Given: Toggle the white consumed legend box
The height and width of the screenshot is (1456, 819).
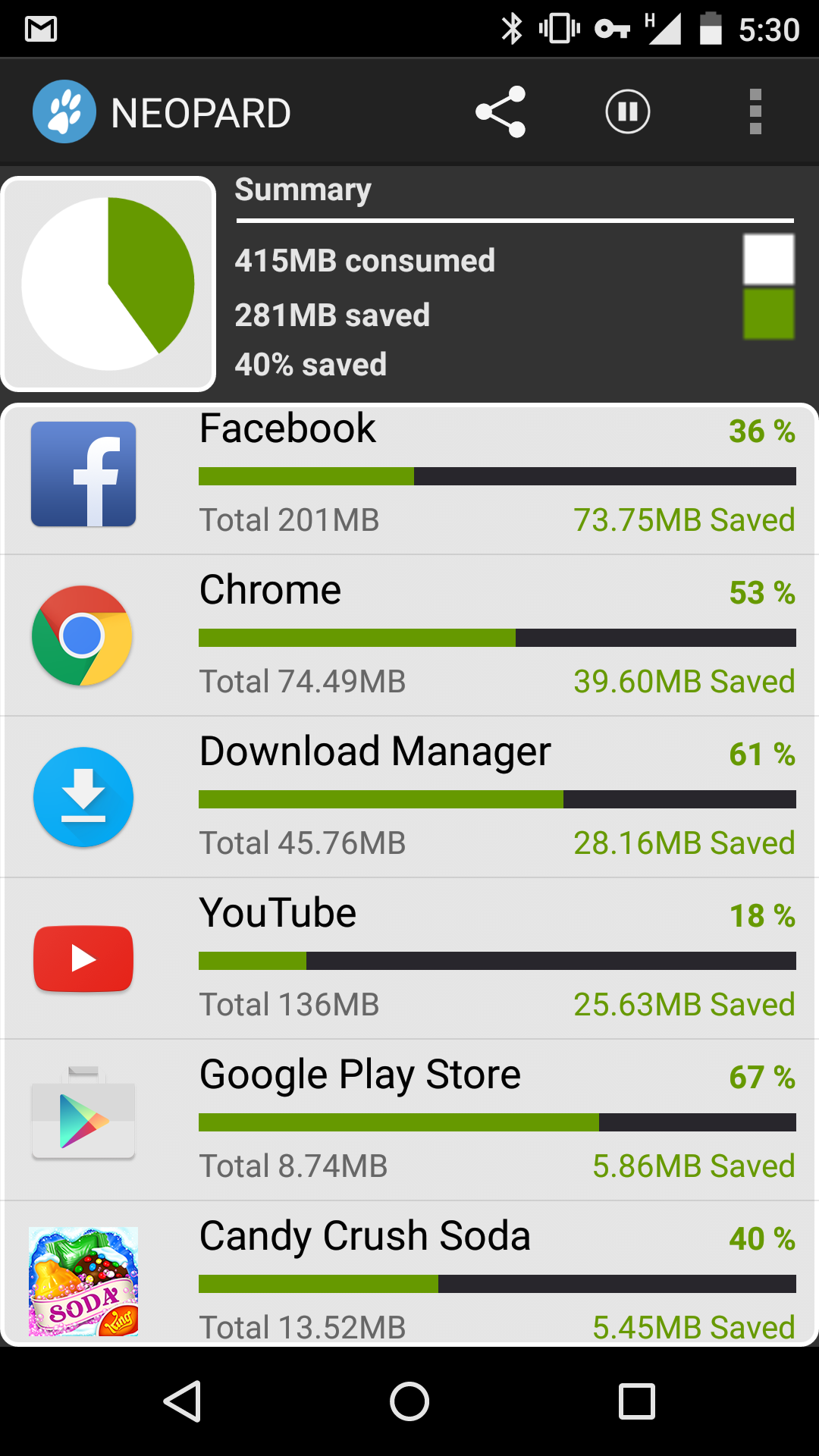Looking at the screenshot, I should [x=767, y=259].
